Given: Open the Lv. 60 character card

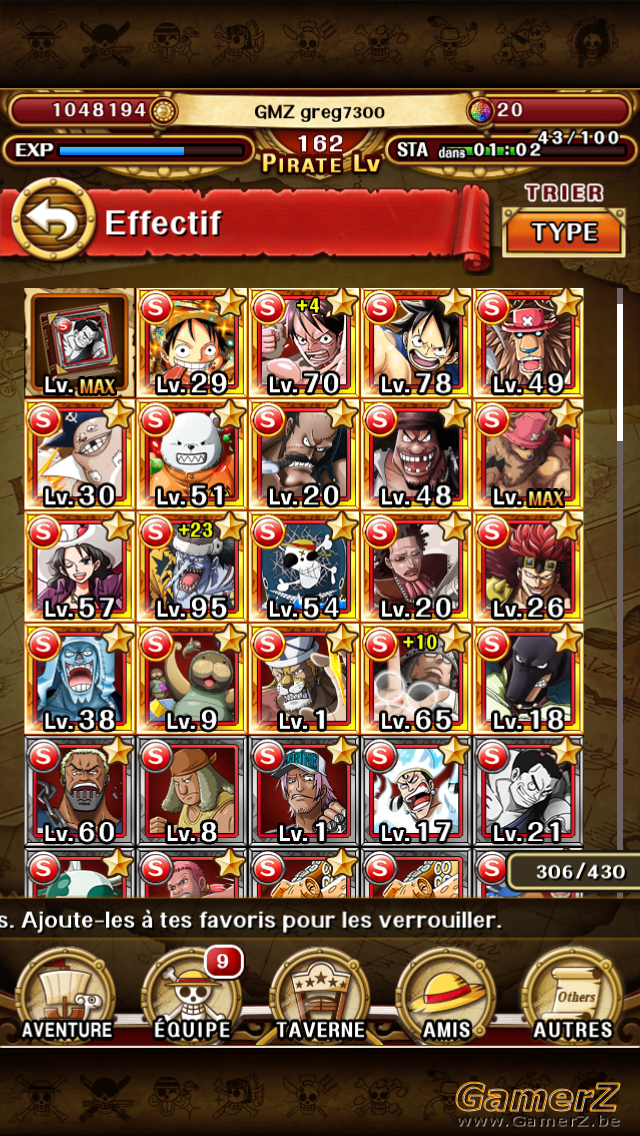Looking at the screenshot, I should click(x=80, y=791).
